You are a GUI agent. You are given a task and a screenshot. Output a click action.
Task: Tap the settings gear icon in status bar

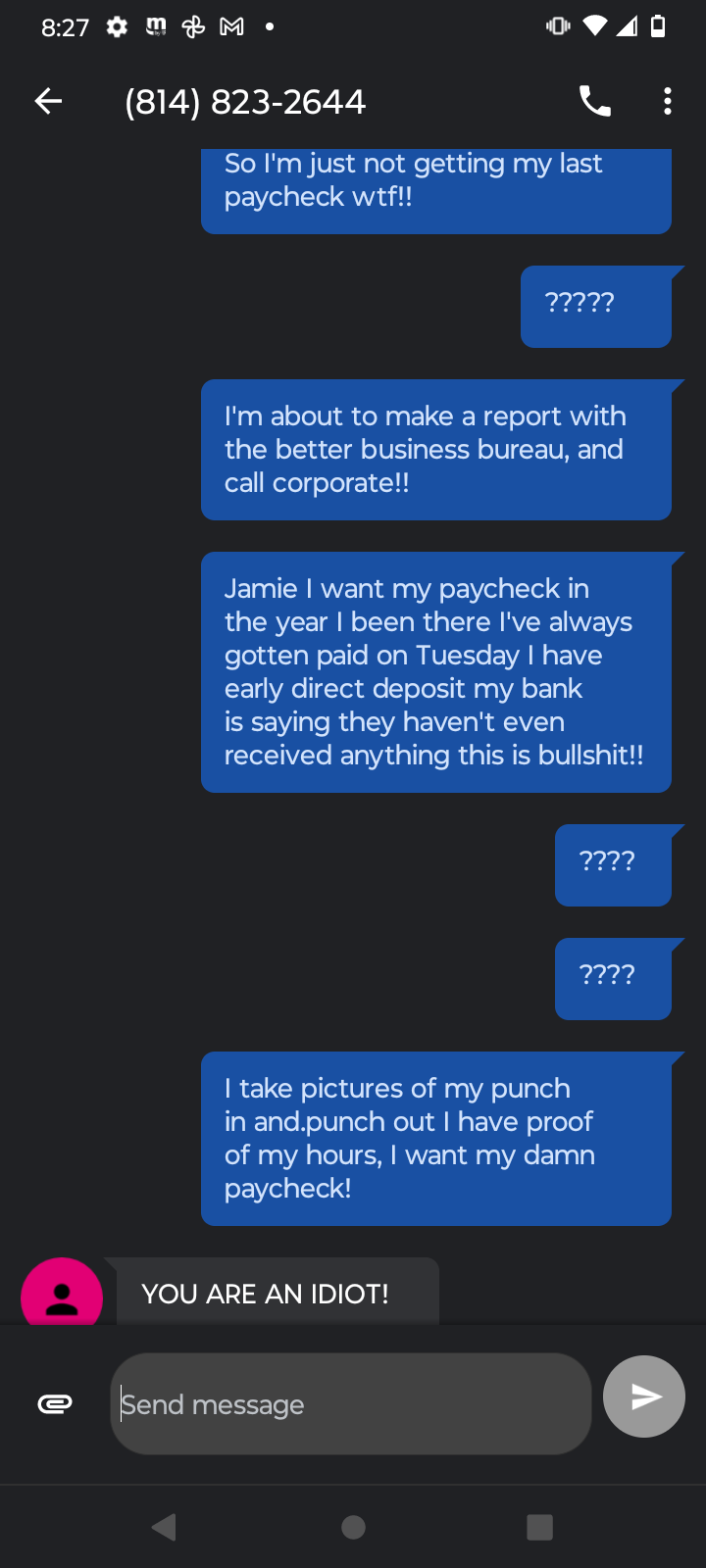coord(116,26)
